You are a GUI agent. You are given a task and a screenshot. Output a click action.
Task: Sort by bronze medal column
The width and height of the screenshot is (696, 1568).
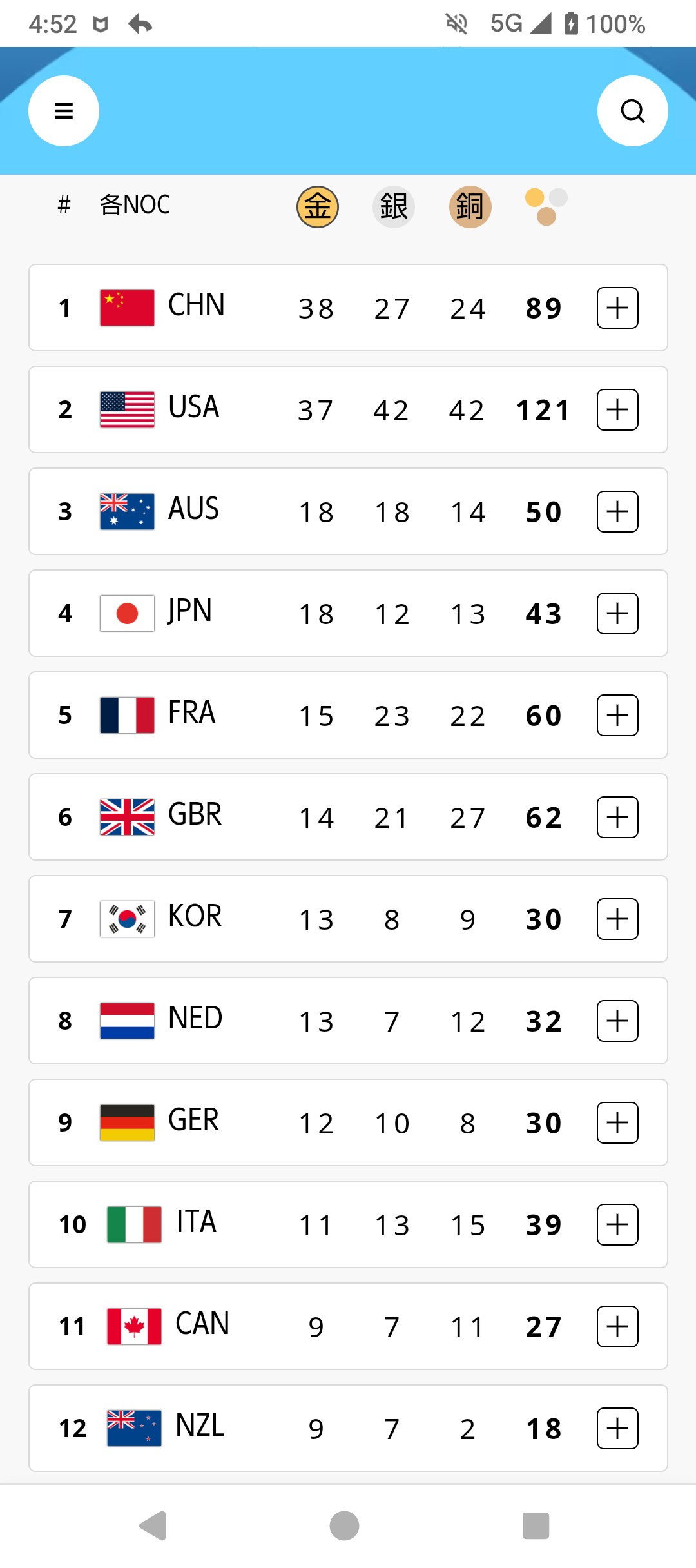click(x=470, y=207)
